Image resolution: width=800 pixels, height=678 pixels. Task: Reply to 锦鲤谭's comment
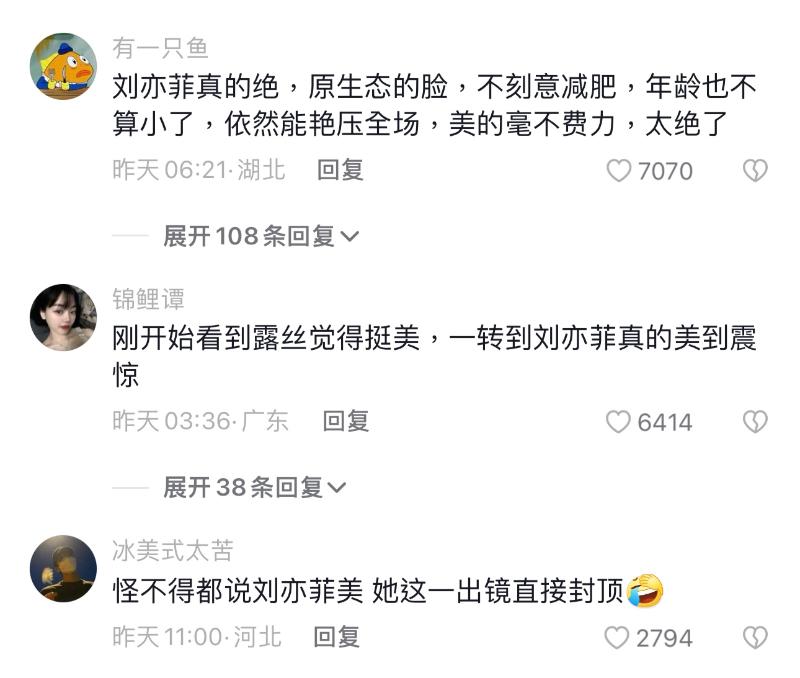345,421
